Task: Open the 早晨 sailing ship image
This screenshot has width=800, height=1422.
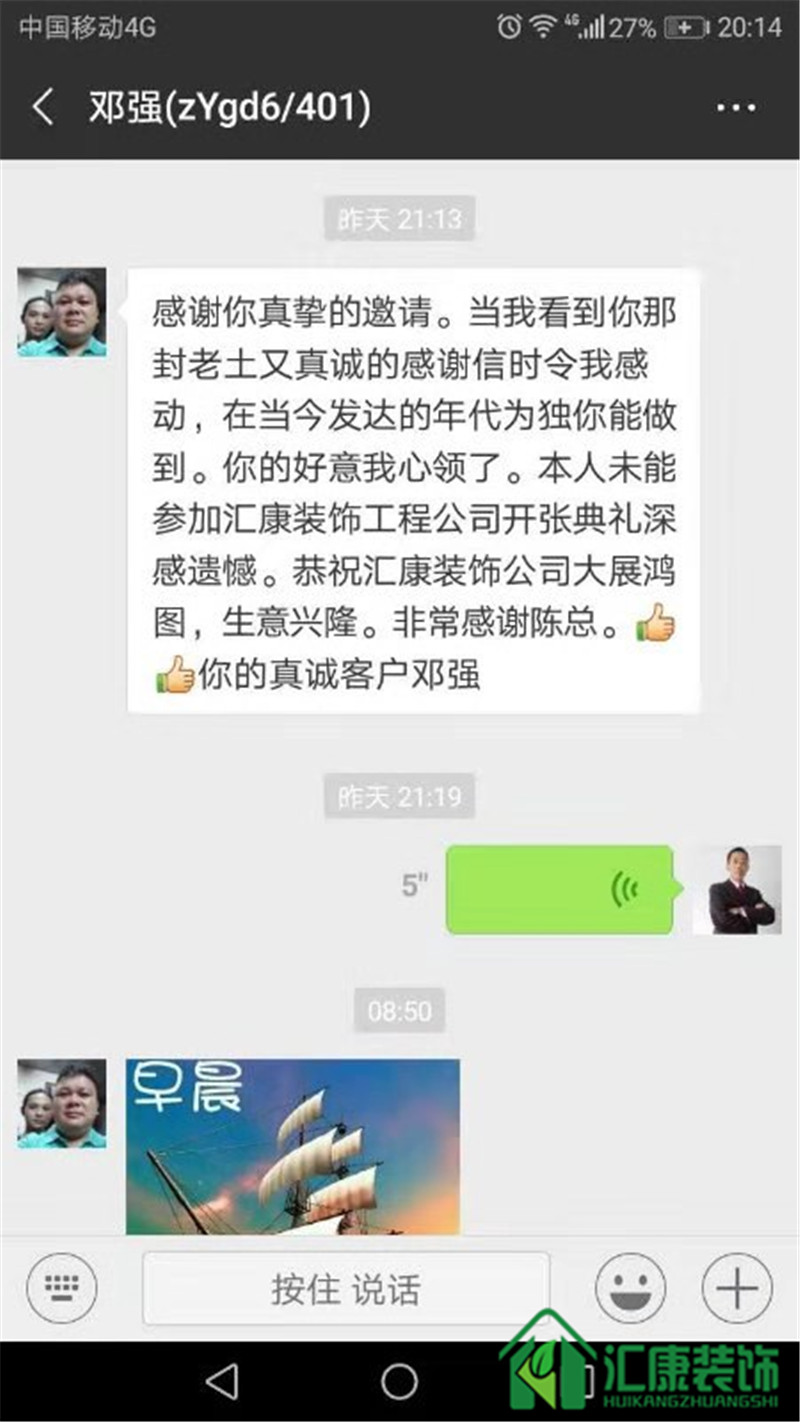Action: point(292,1146)
